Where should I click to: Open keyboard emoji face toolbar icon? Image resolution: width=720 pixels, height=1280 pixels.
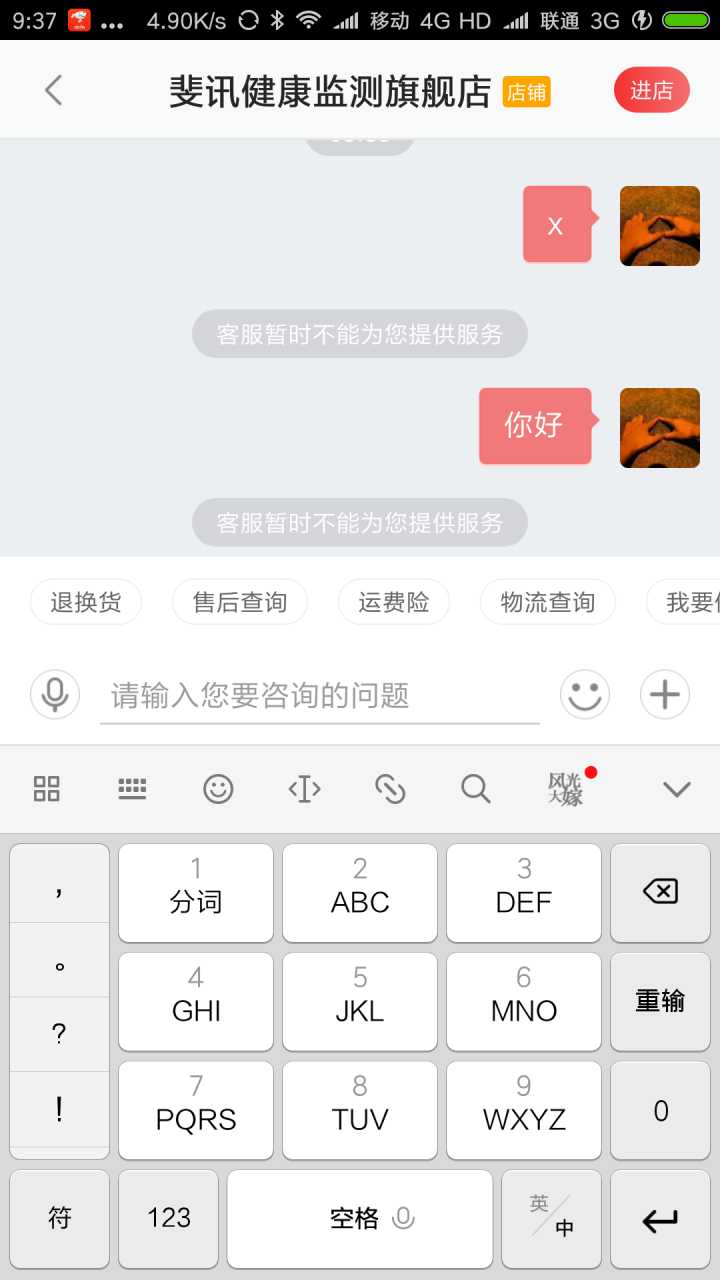tap(218, 789)
